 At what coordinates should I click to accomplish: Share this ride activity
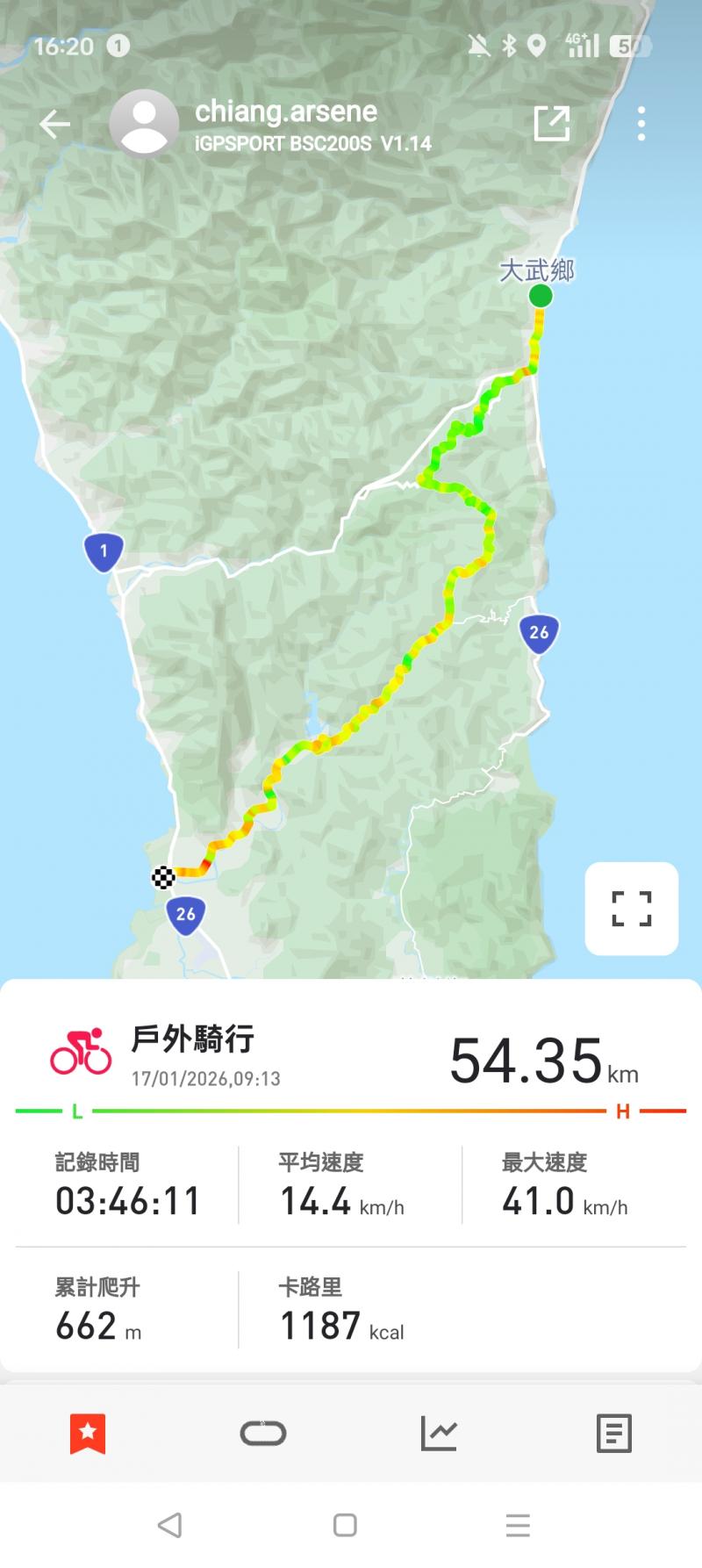point(552,124)
